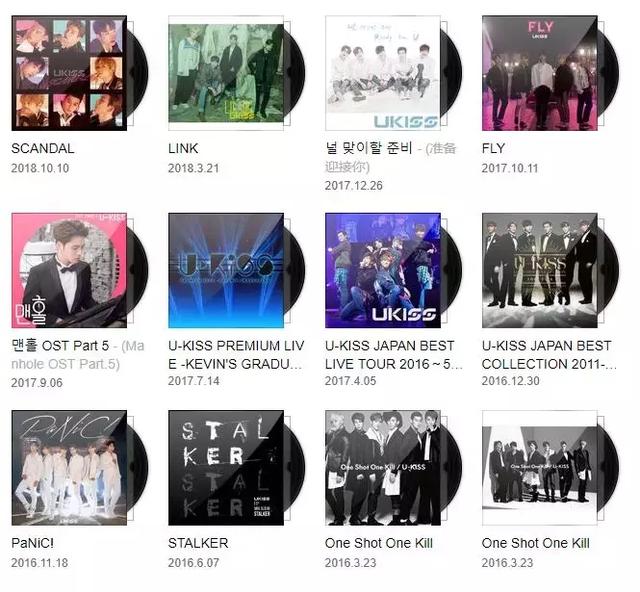Select the album dated 2017.12.26
The image size is (640, 592).
pos(383,73)
